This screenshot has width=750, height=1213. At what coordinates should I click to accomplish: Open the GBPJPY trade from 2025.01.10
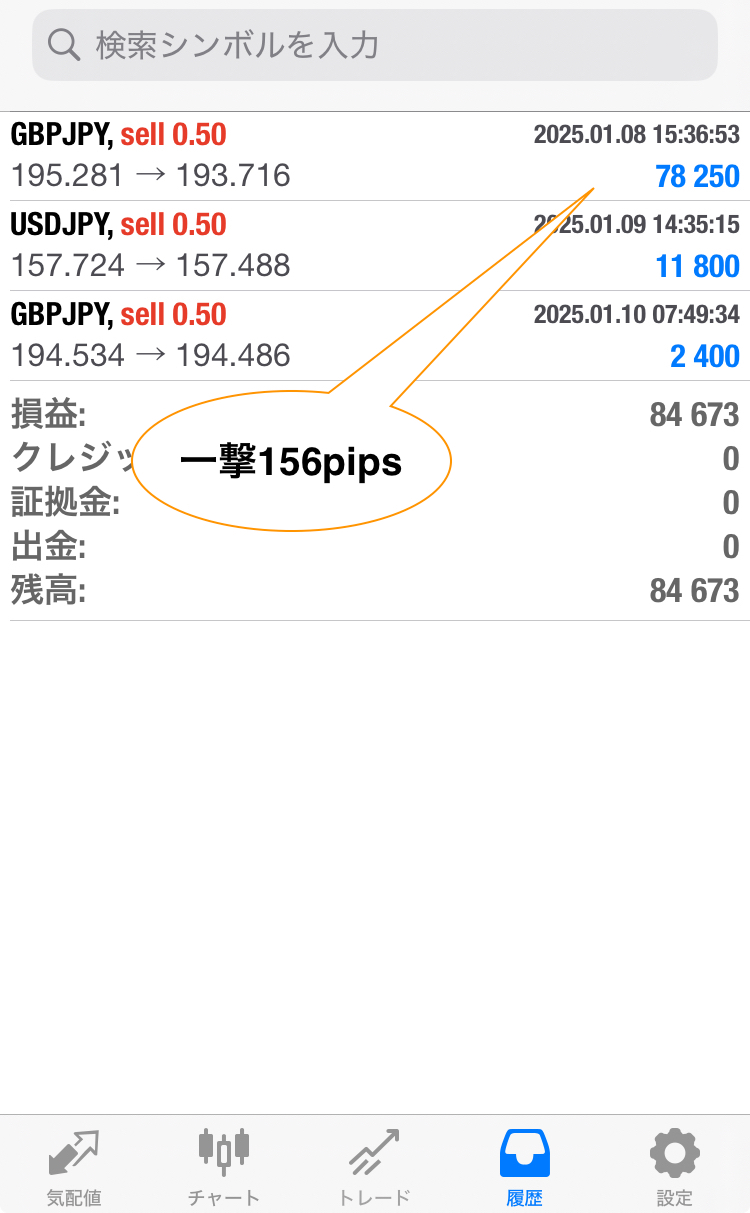click(375, 336)
